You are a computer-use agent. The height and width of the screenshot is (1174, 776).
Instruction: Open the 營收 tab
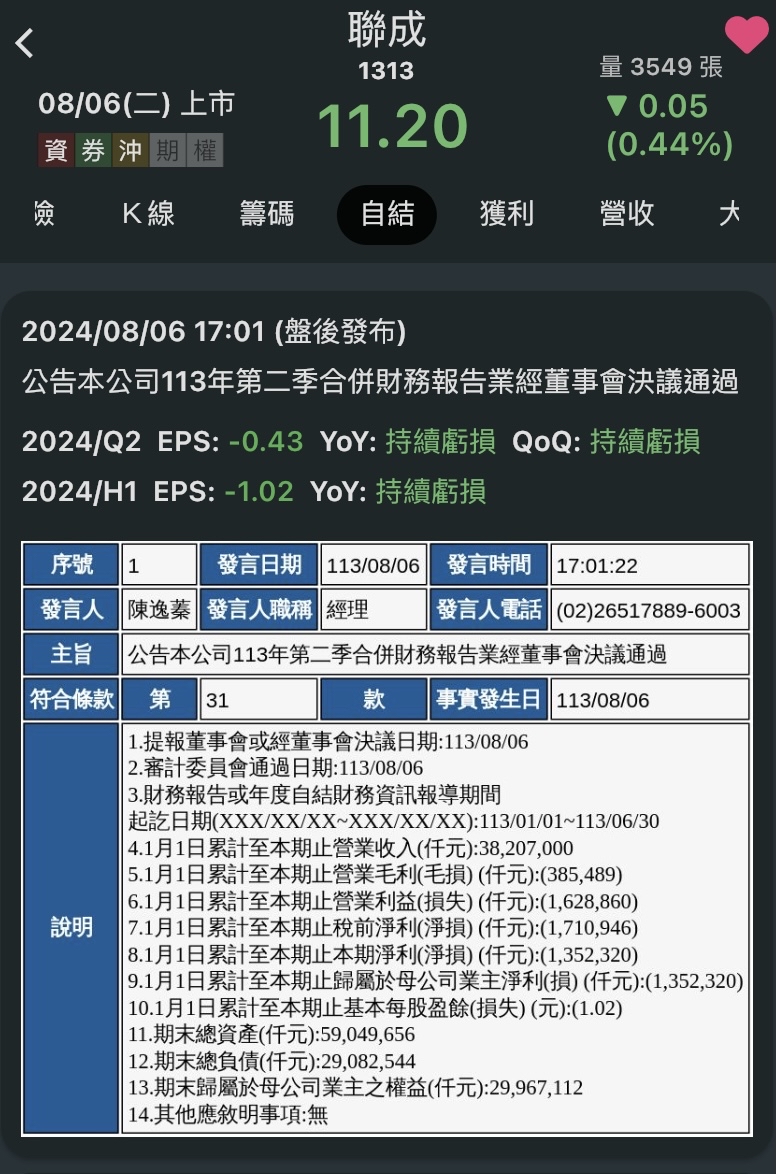627,213
